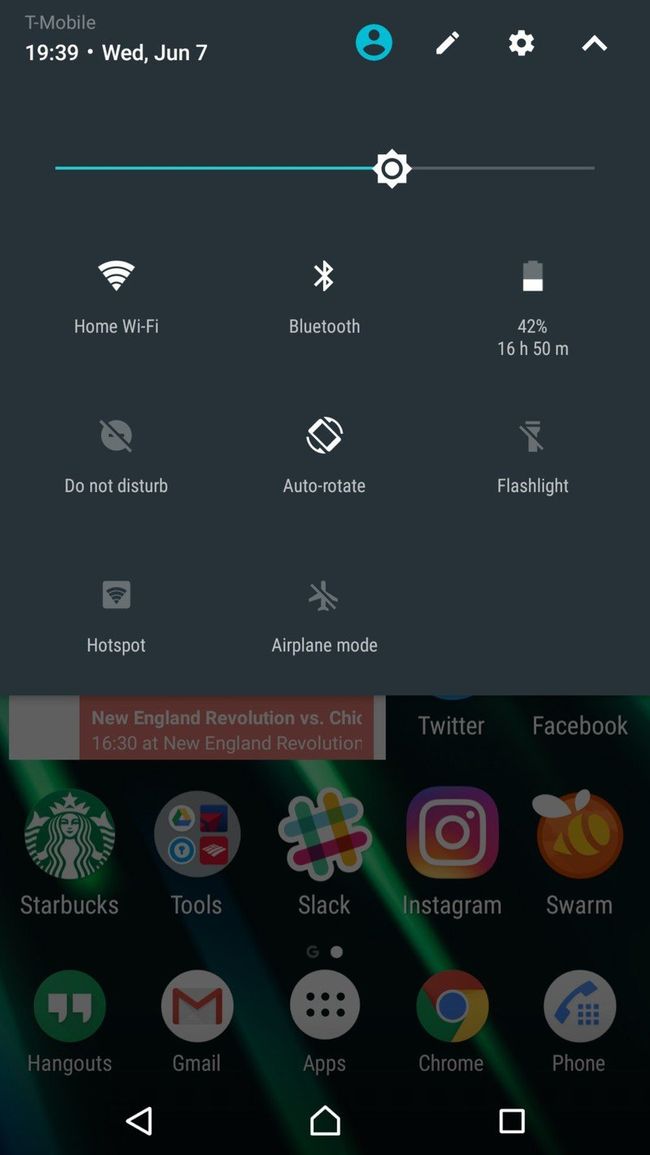650x1155 pixels.
Task: Tap the system home button
Action: coord(325,1120)
